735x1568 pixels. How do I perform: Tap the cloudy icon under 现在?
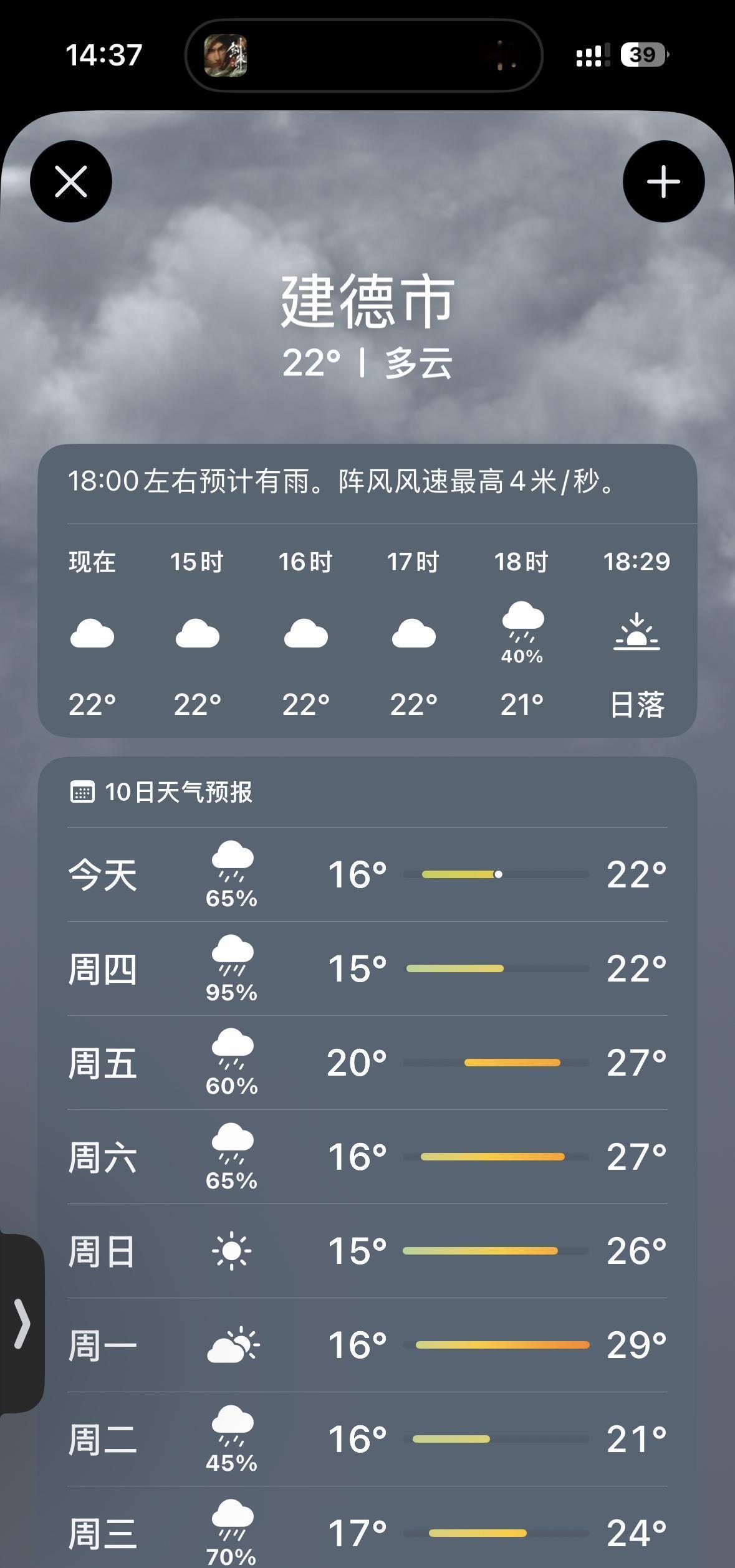92,636
